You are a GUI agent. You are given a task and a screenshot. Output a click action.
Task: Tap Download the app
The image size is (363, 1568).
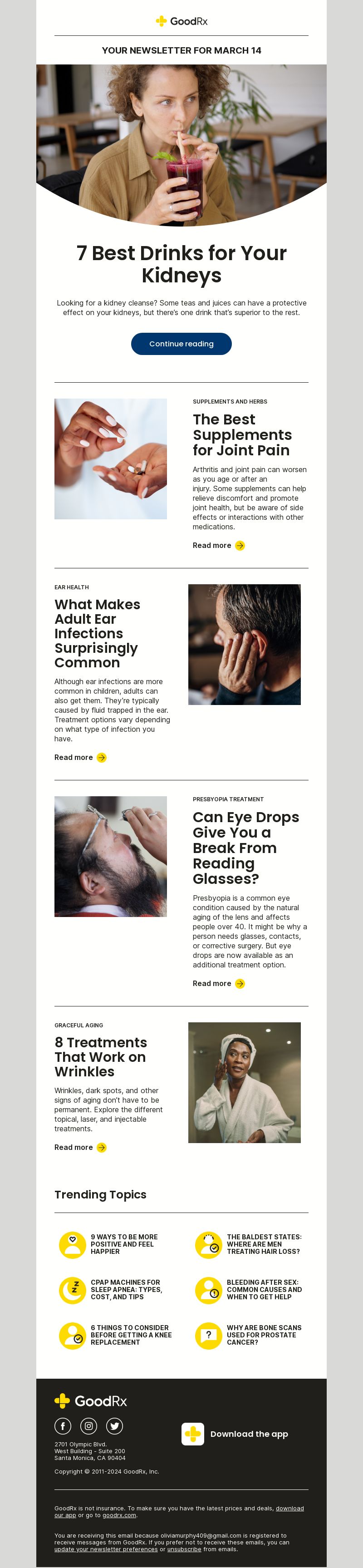coord(249,1434)
